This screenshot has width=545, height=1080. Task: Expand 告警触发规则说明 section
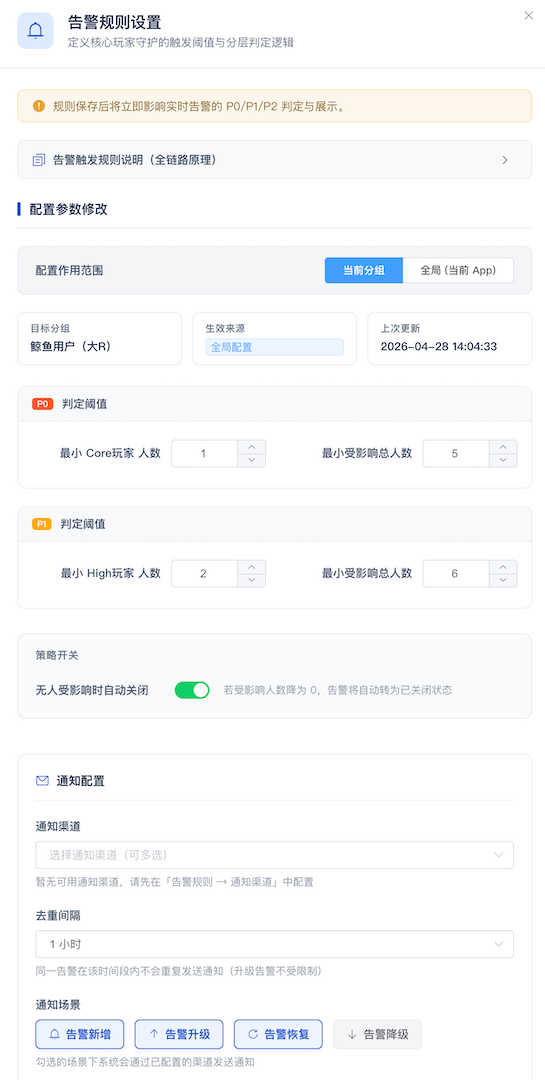(274, 160)
